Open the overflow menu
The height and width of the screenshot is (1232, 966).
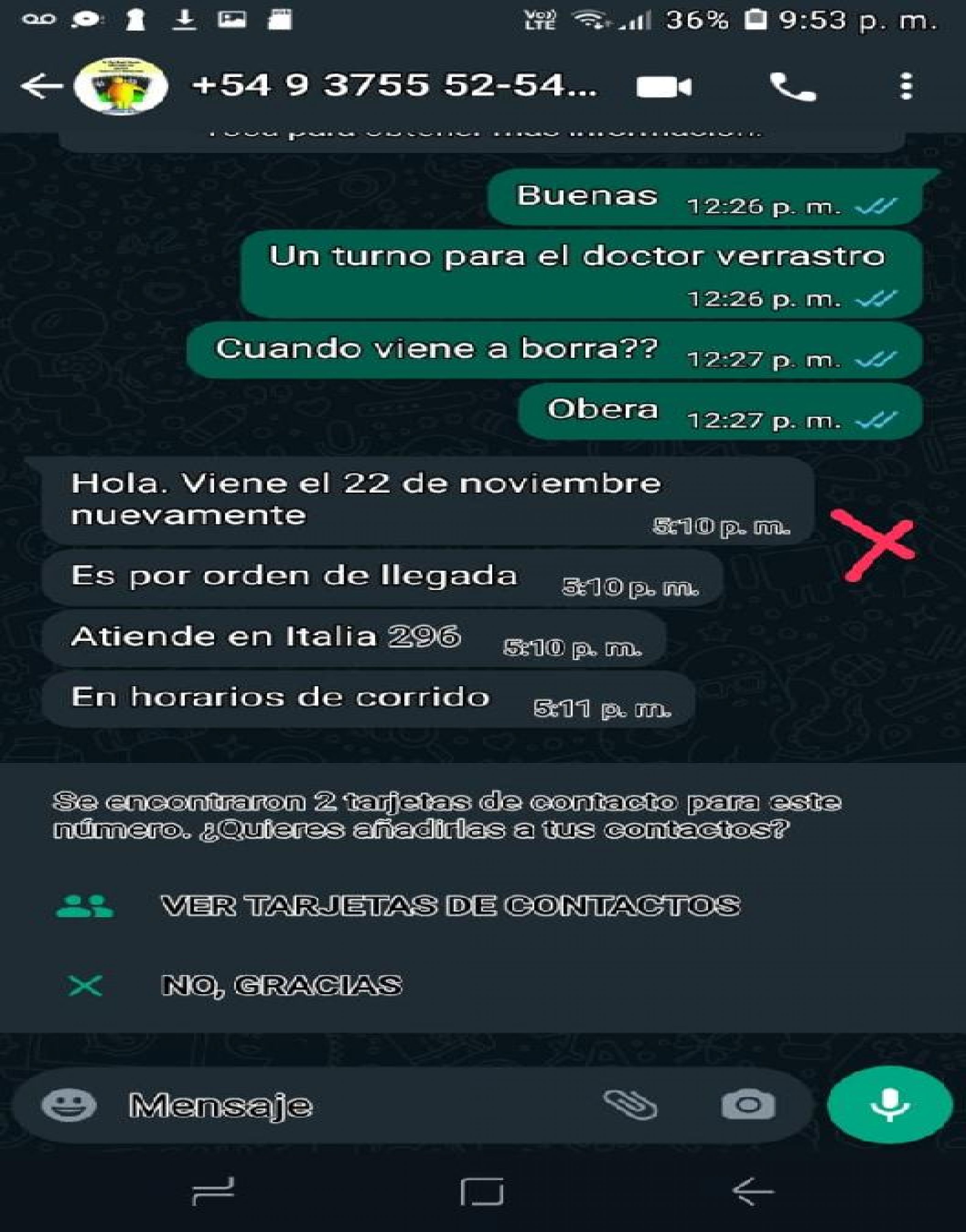906,87
